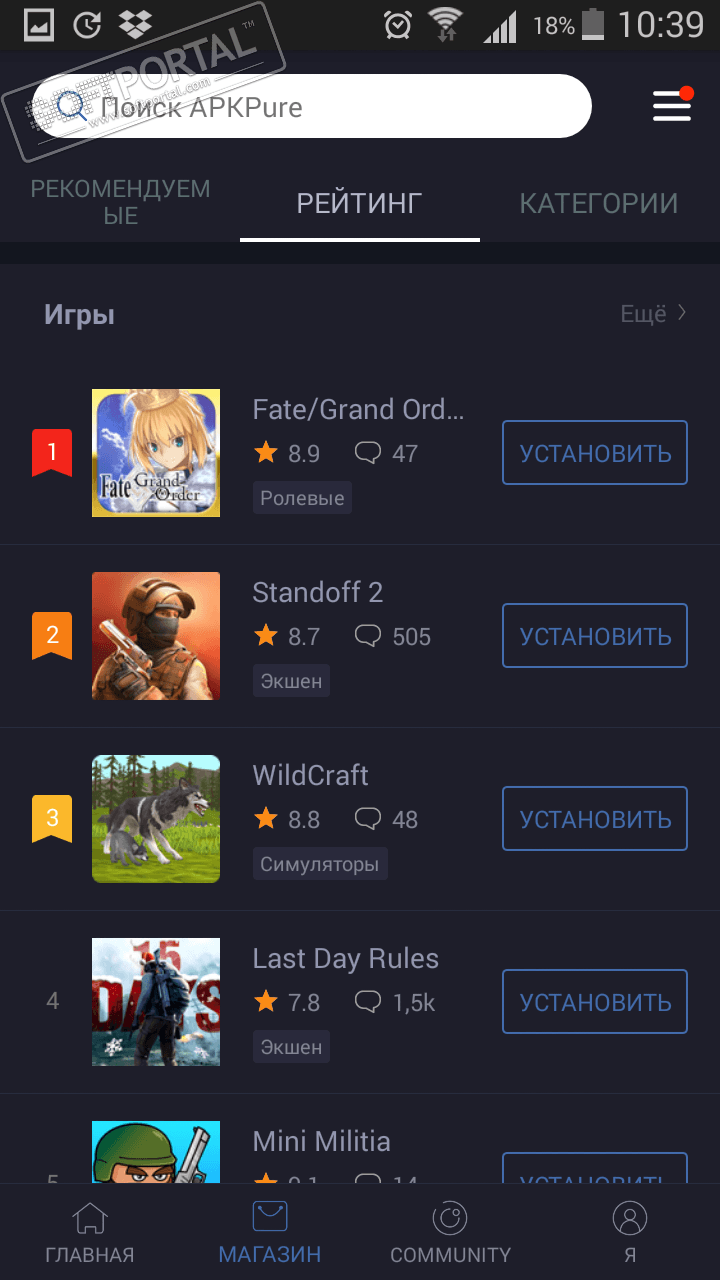Switch to the Категории tab
720x1280 pixels.
point(598,204)
